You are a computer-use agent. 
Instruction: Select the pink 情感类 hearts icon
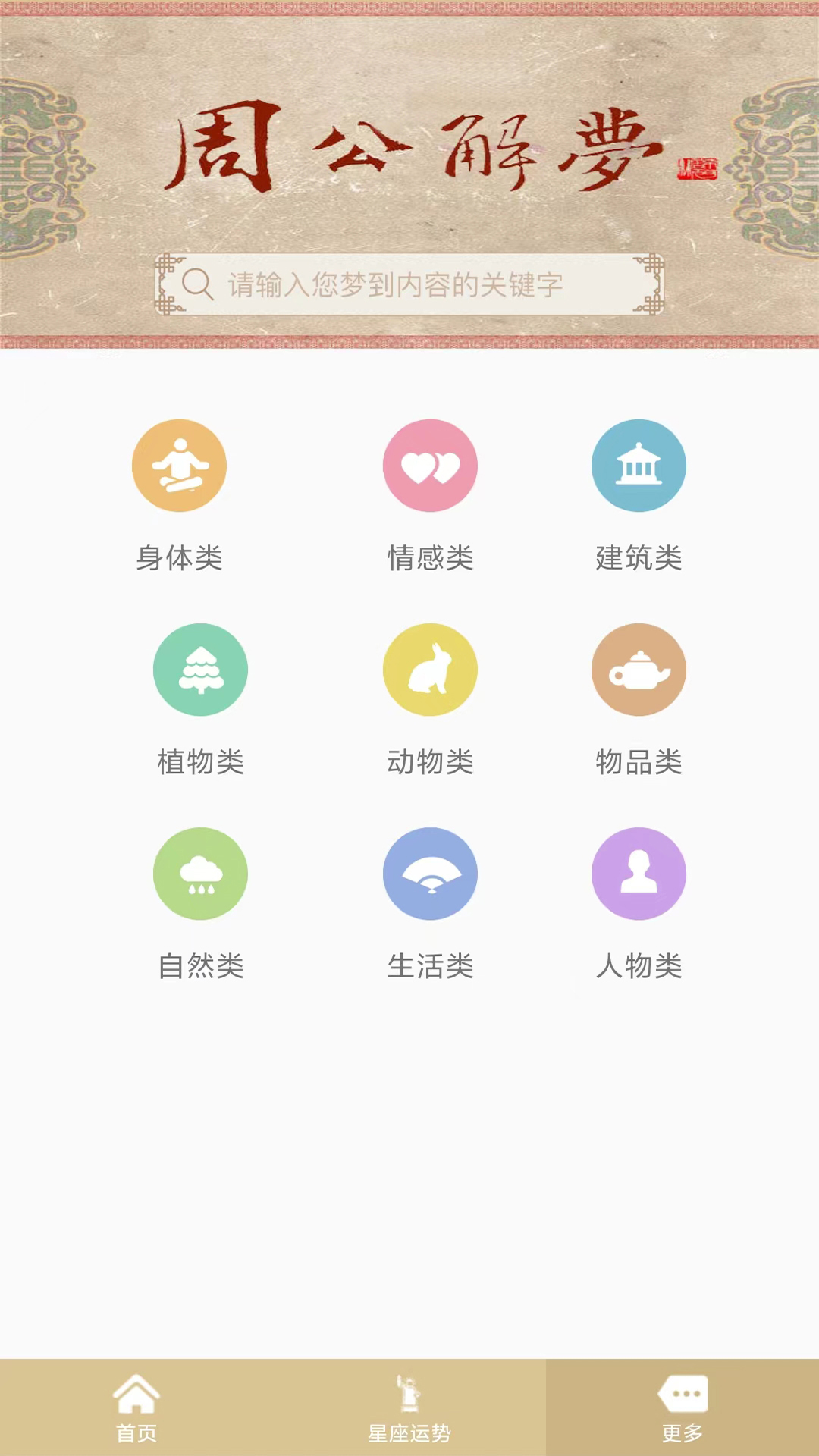430,466
